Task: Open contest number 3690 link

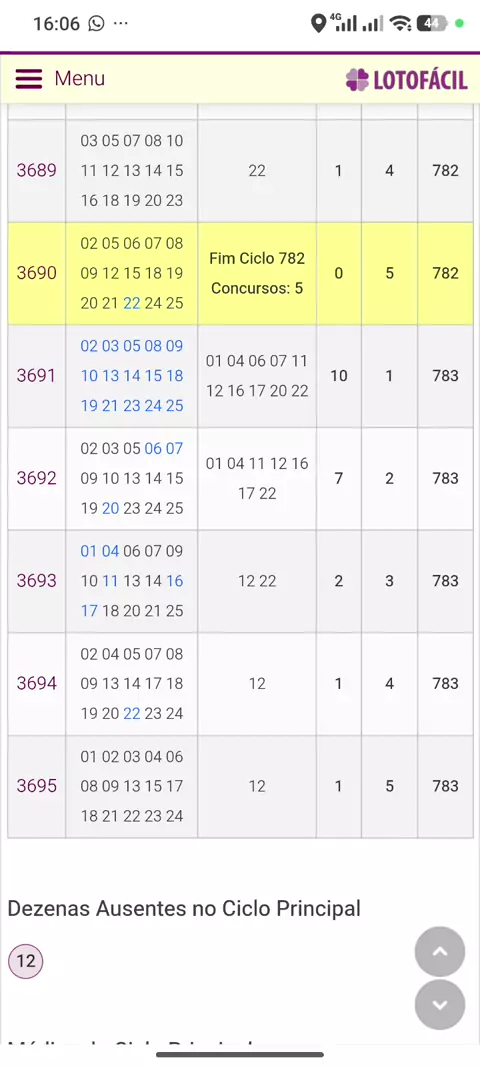Action: [37, 273]
